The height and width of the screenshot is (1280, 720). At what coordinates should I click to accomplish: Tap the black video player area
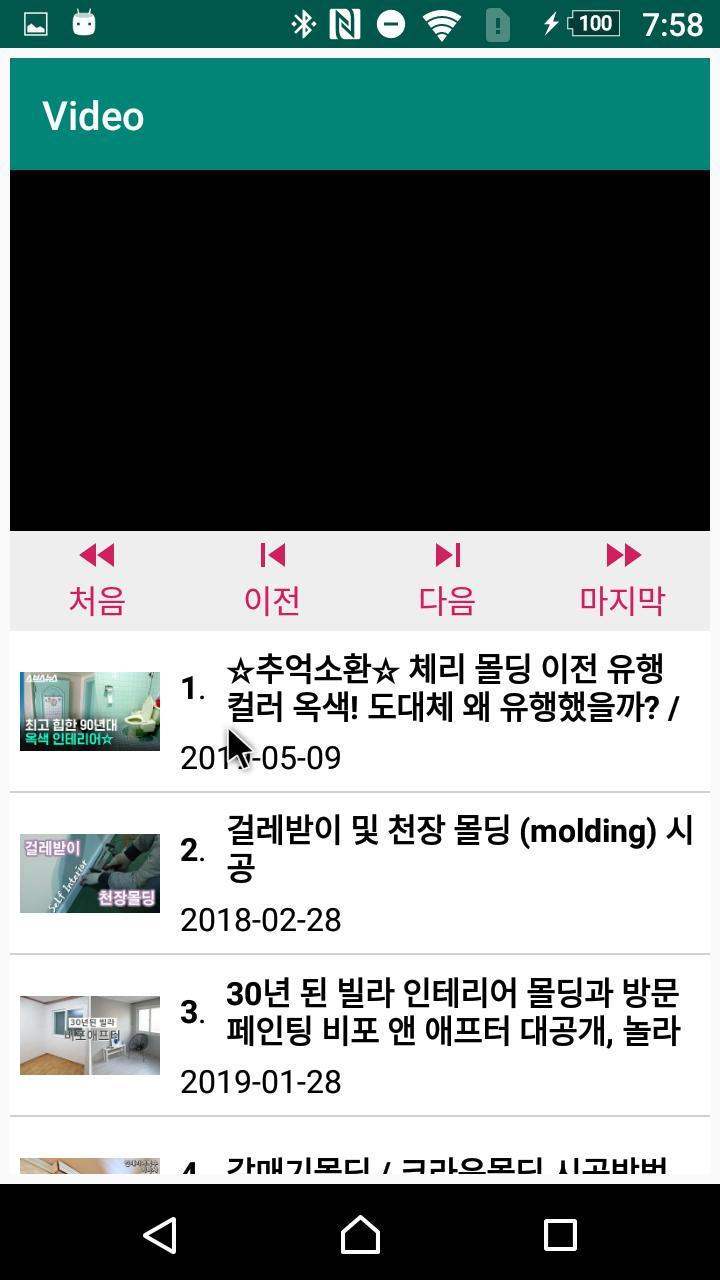pyautogui.click(x=360, y=350)
